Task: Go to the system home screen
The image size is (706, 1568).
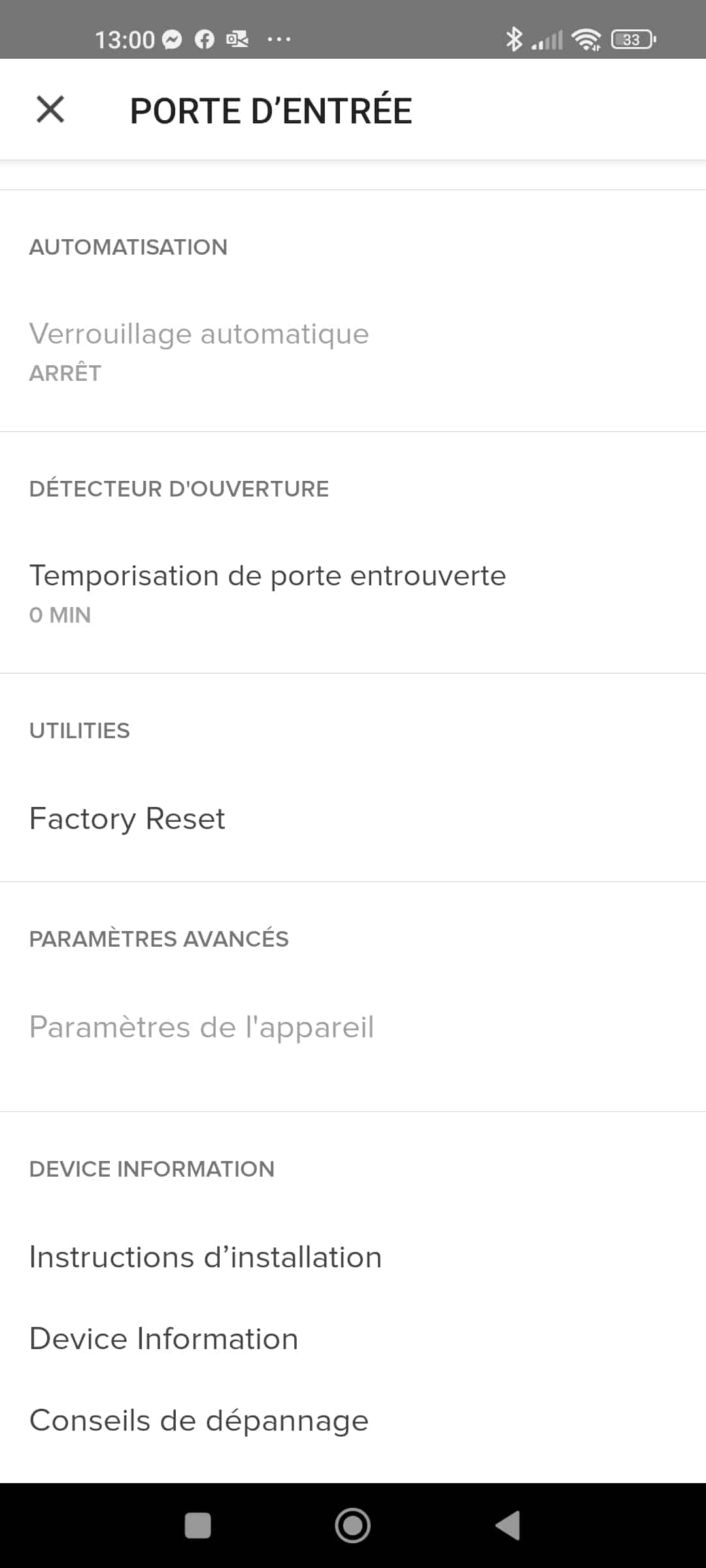Action: coord(352,1526)
